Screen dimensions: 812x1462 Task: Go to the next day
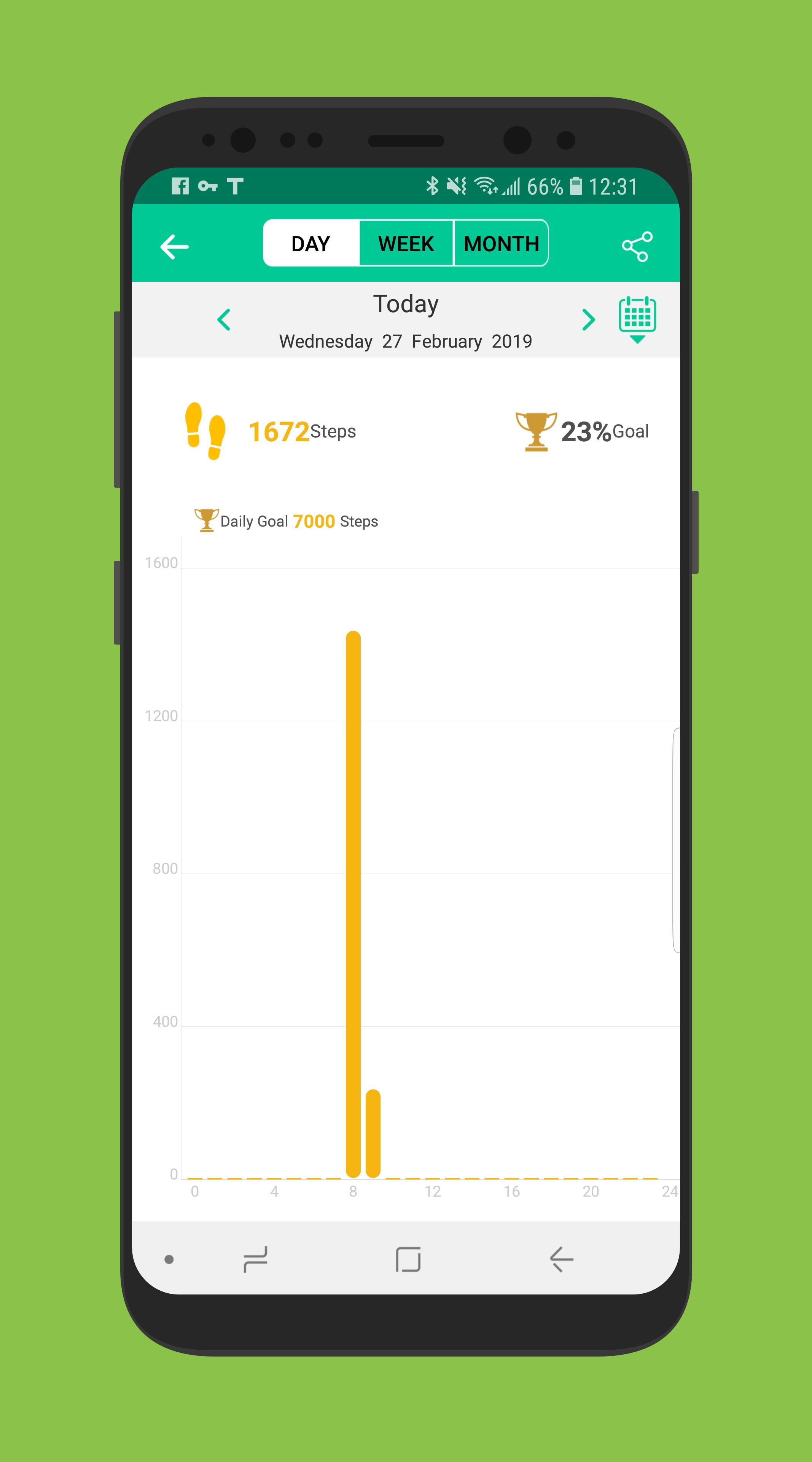[x=589, y=319]
